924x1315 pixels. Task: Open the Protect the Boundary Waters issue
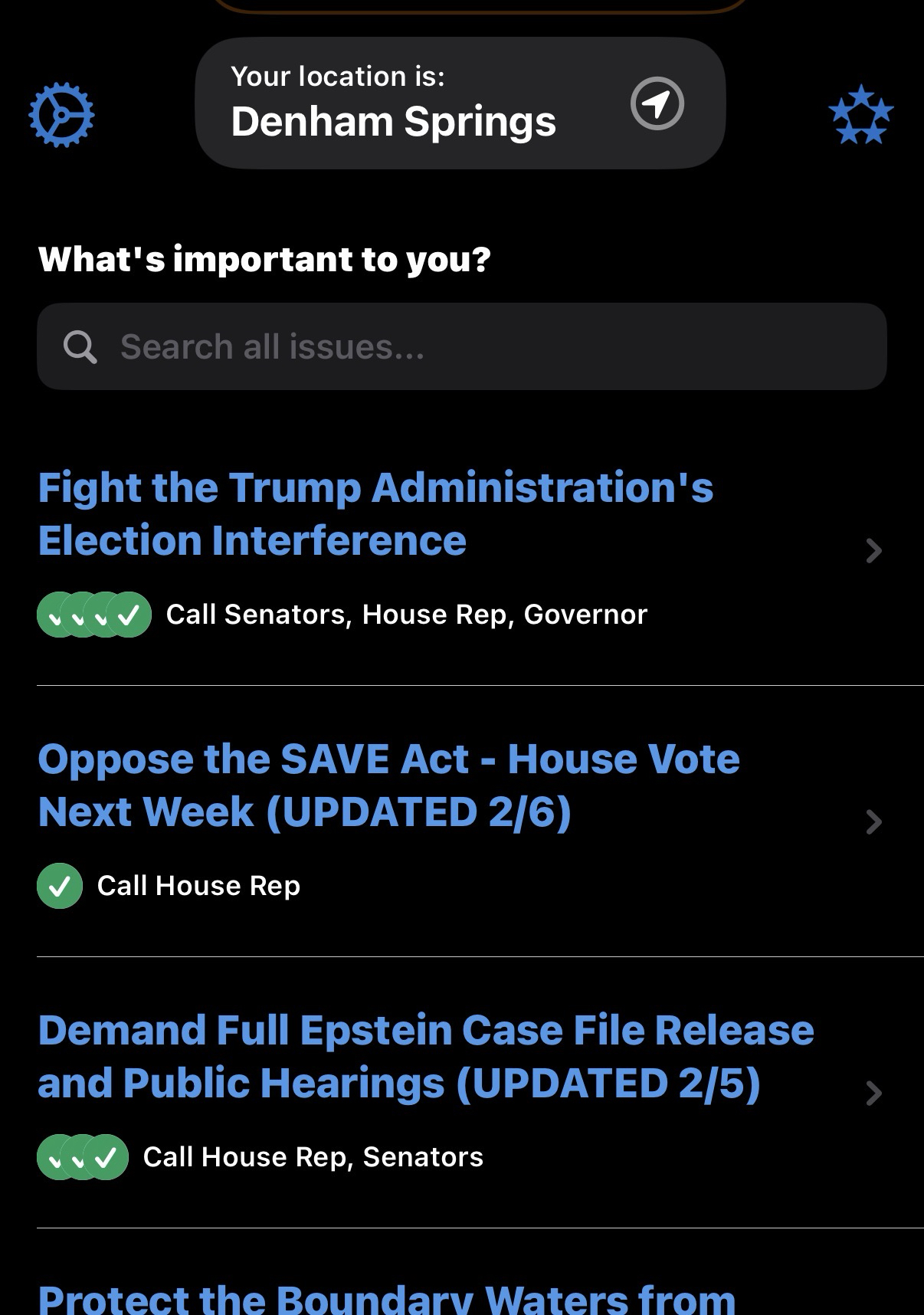[387, 1298]
